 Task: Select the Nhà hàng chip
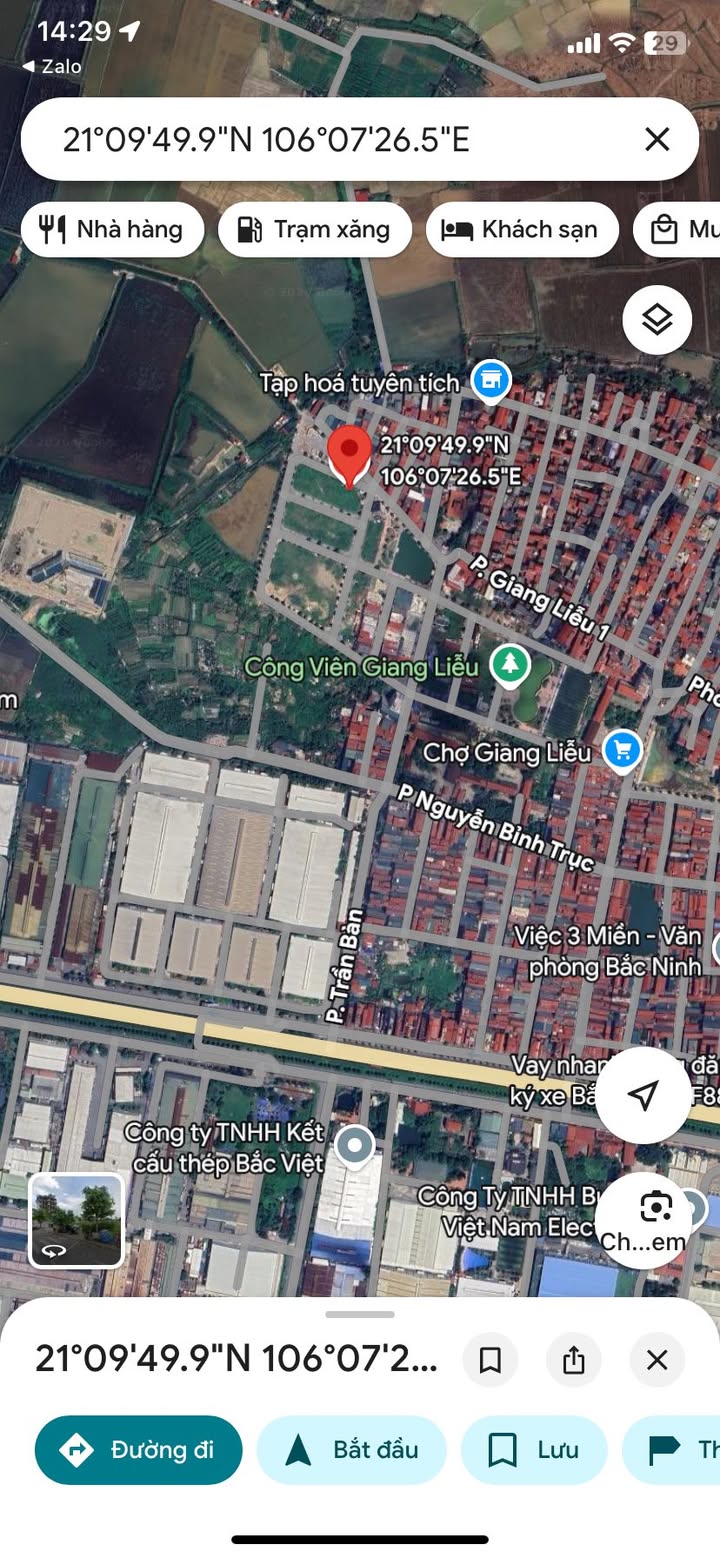coord(112,230)
